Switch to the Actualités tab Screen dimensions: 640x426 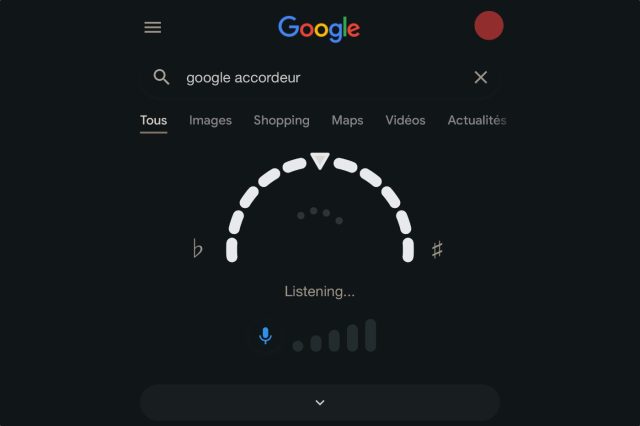[476, 120]
